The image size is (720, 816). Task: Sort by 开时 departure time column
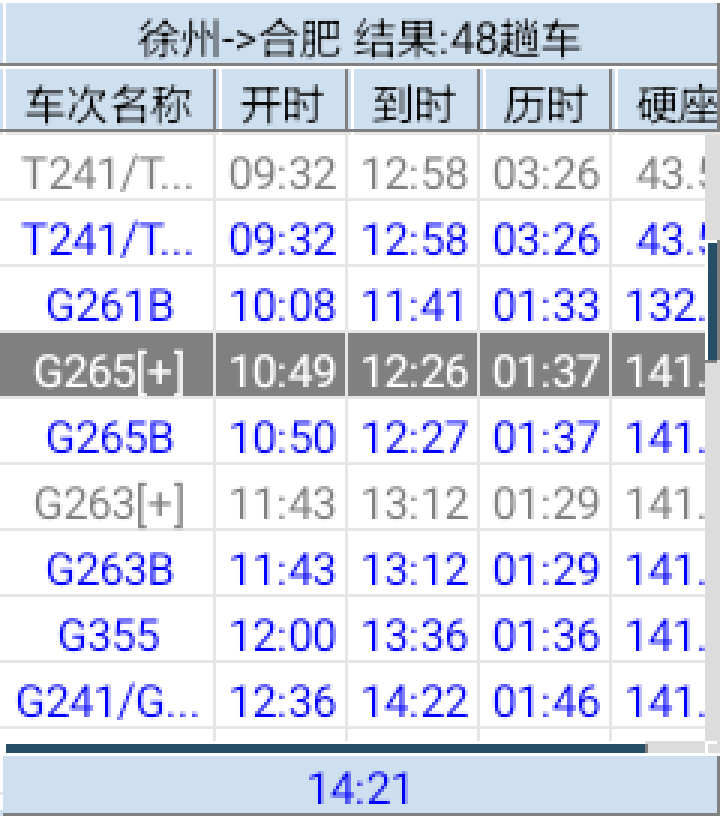pyautogui.click(x=282, y=104)
